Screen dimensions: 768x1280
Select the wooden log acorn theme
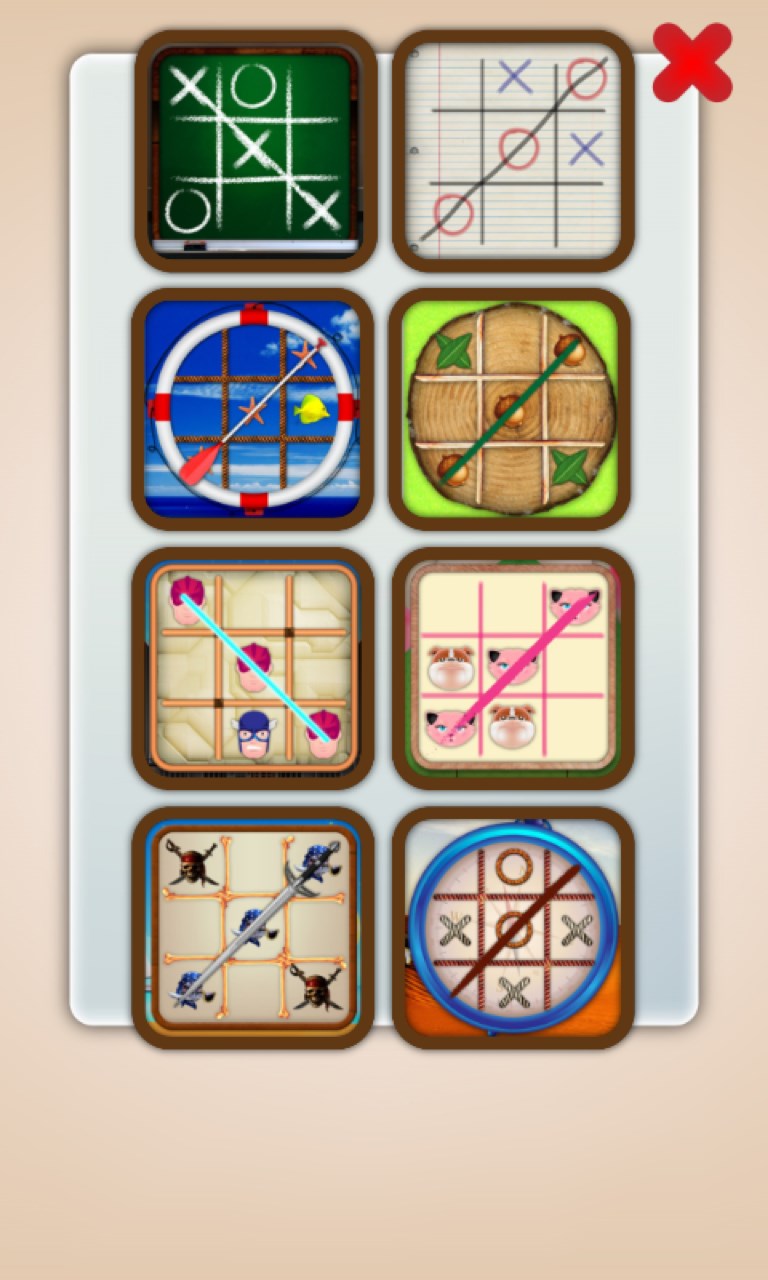[510, 409]
